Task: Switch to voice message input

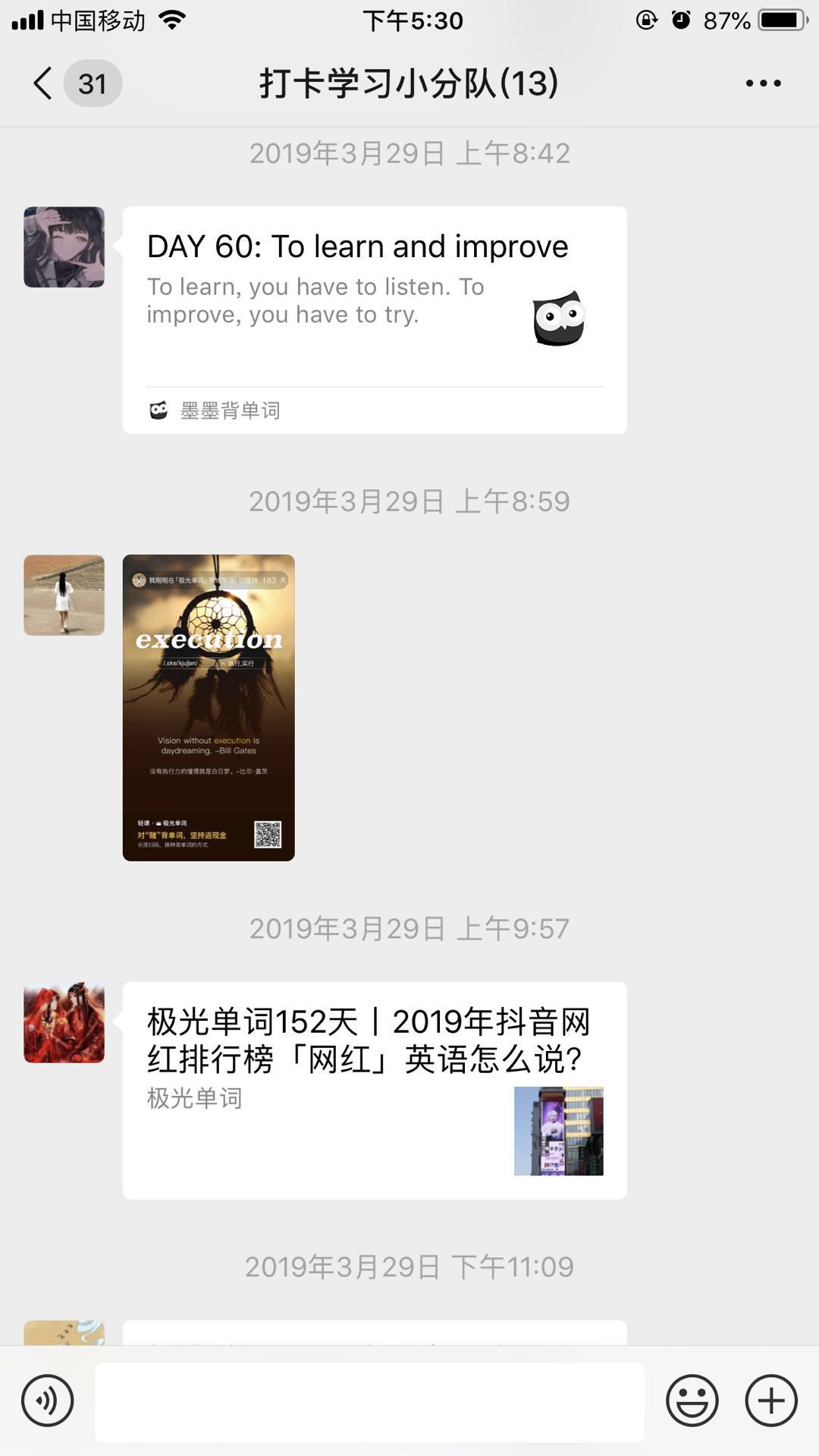Action: [48, 1400]
